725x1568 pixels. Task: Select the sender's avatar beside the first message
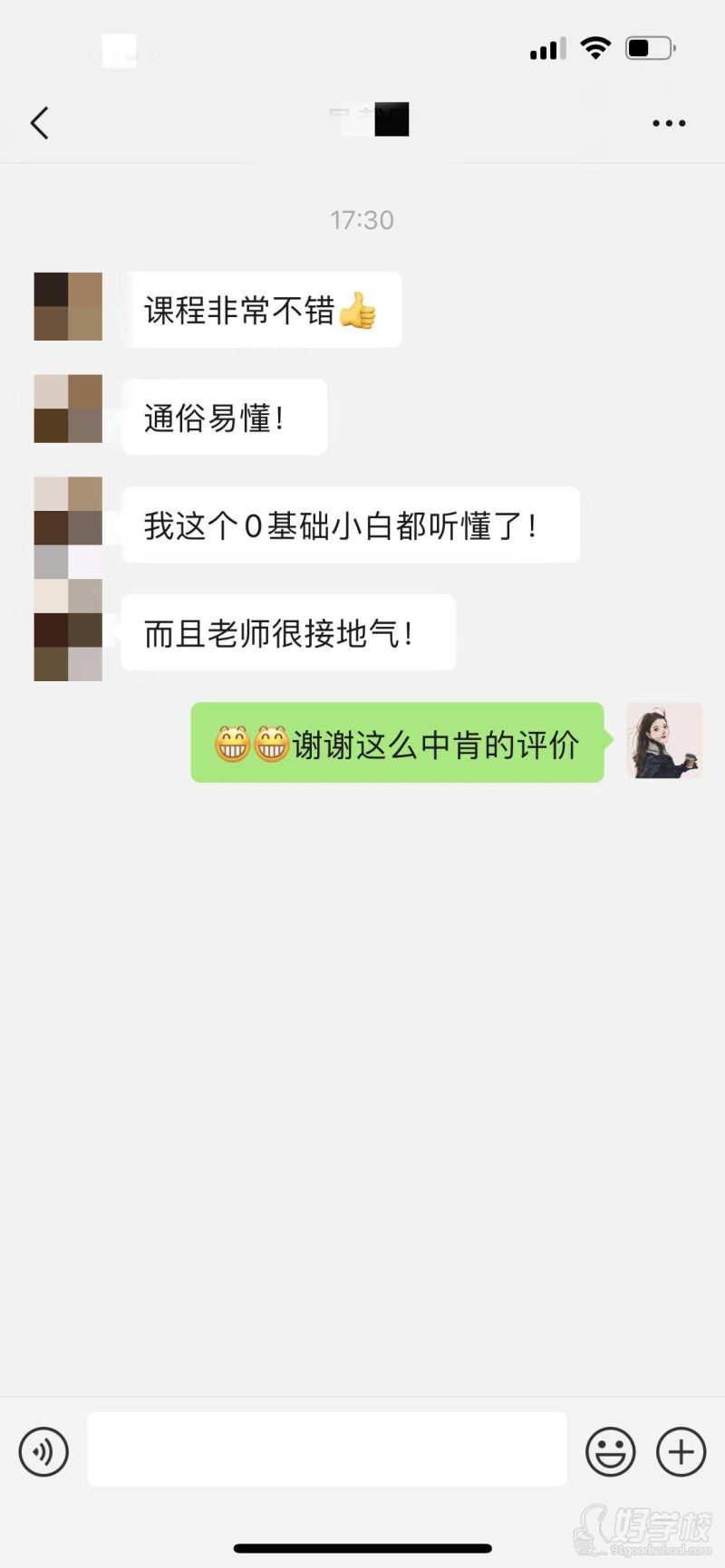tap(67, 307)
